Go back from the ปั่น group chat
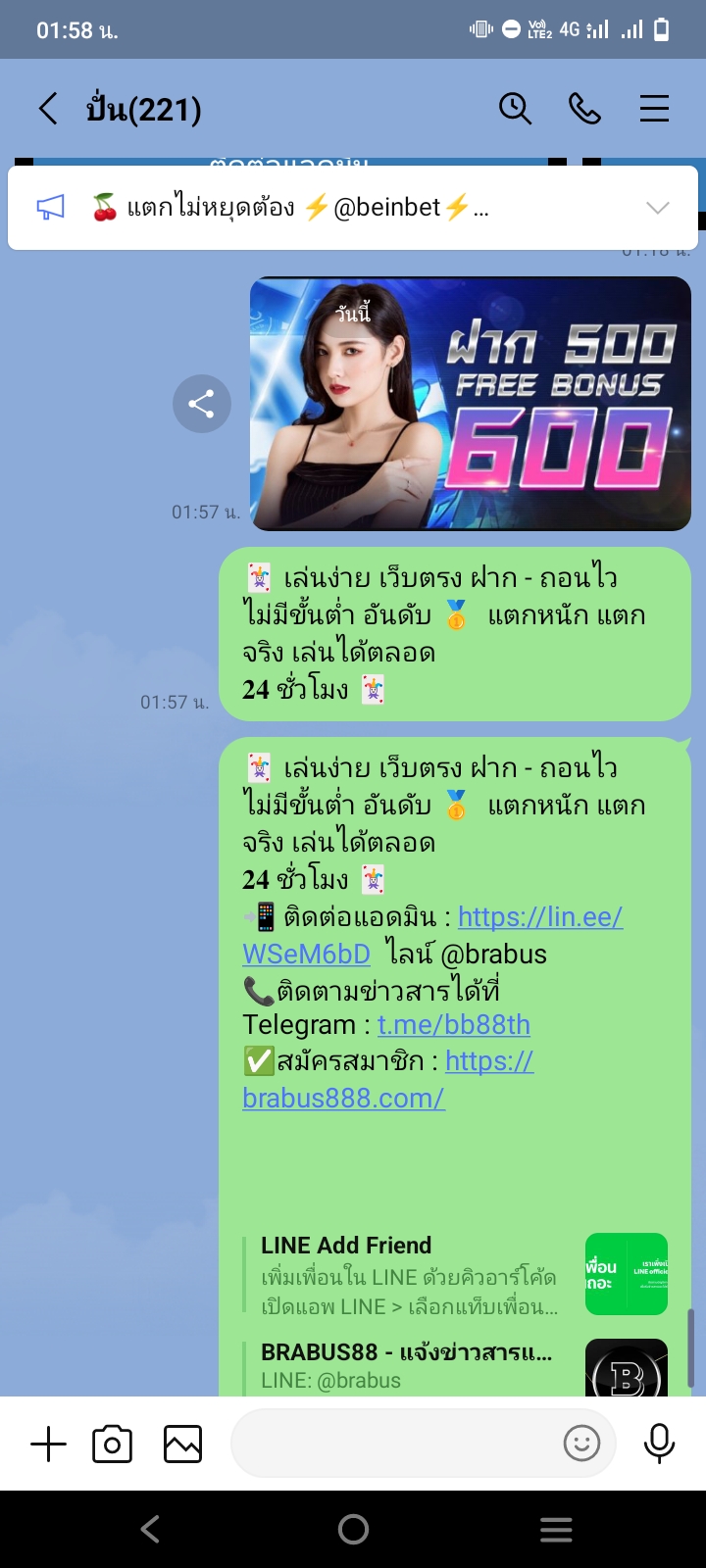This screenshot has width=706, height=1568. pos(48,108)
